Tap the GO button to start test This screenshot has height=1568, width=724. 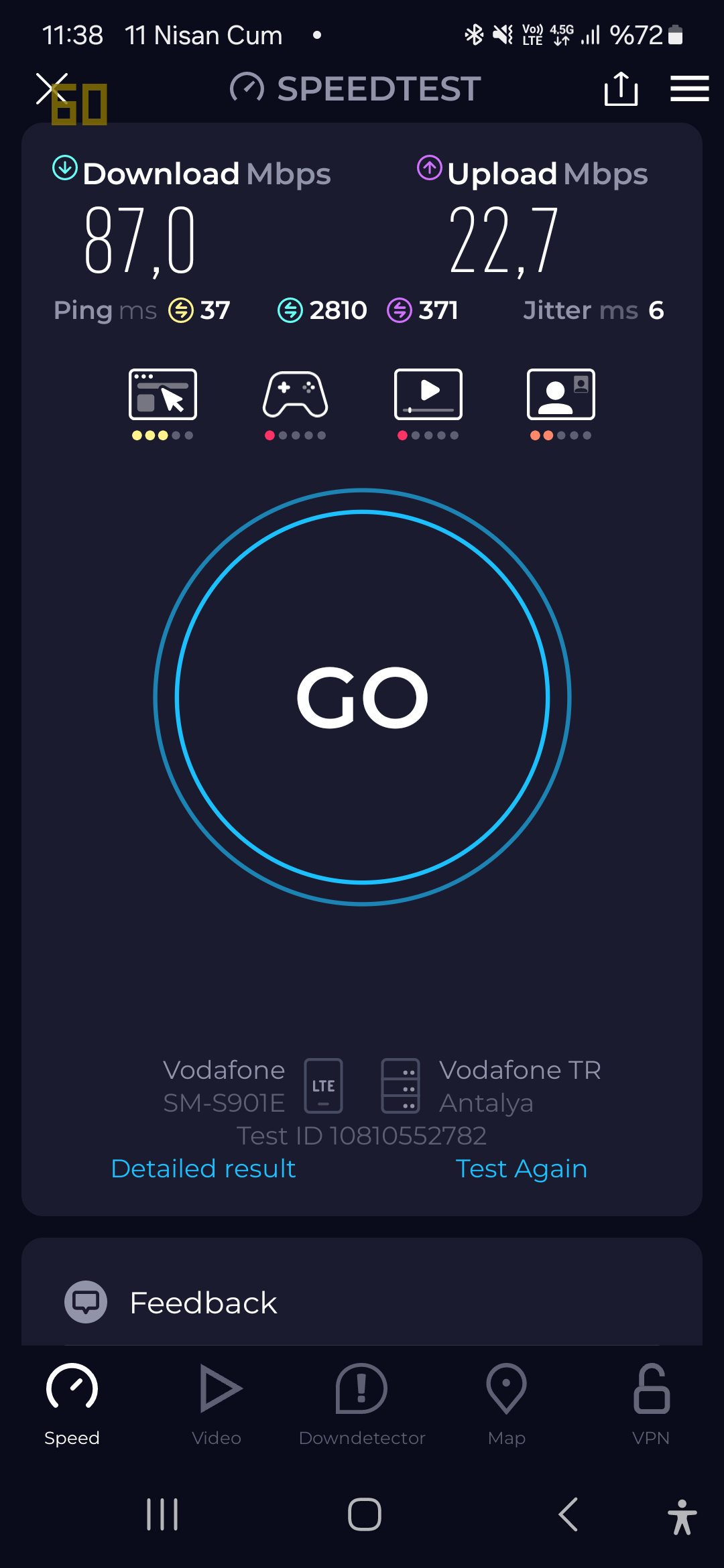pyautogui.click(x=362, y=697)
